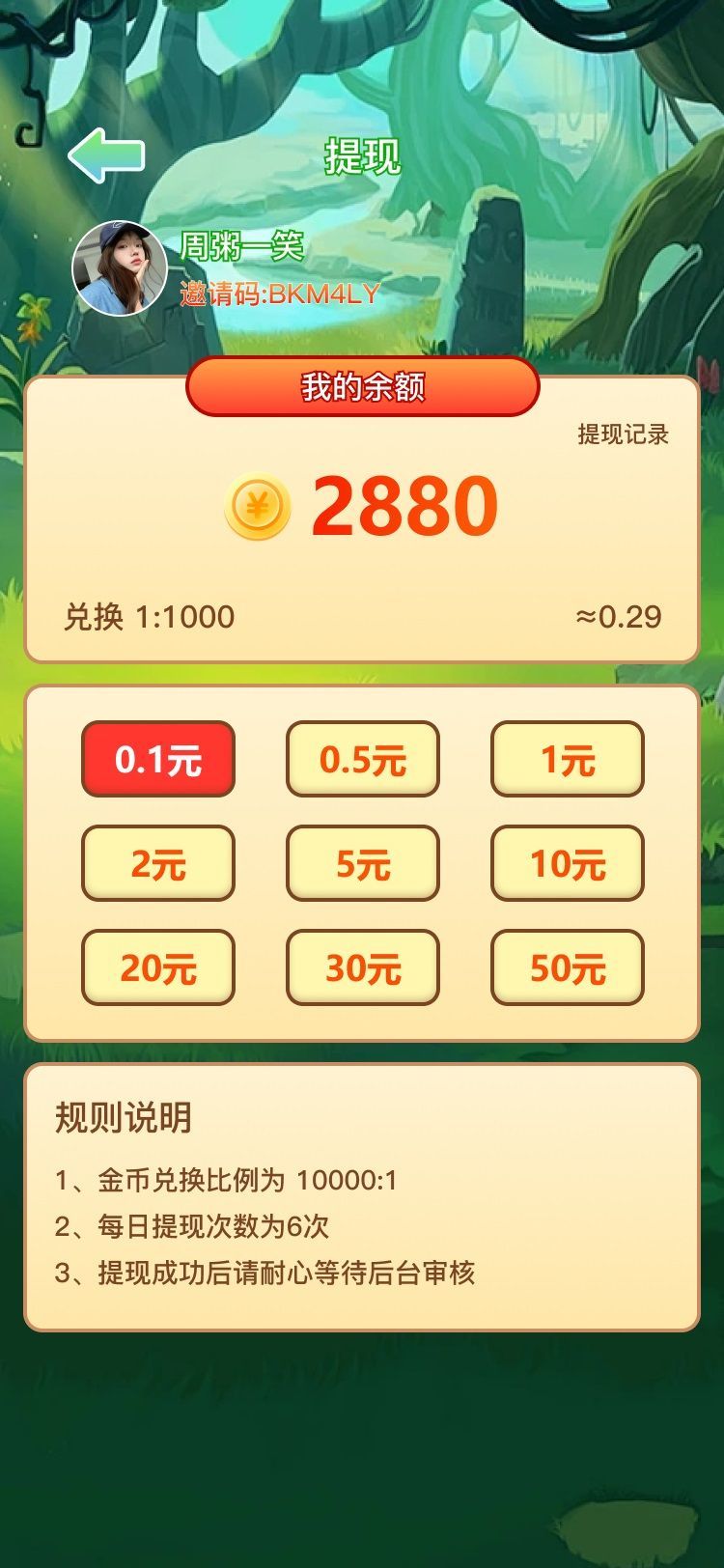Select 2元 as withdrawal amount
Image resolution: width=724 pixels, height=1568 pixels.
click(158, 863)
